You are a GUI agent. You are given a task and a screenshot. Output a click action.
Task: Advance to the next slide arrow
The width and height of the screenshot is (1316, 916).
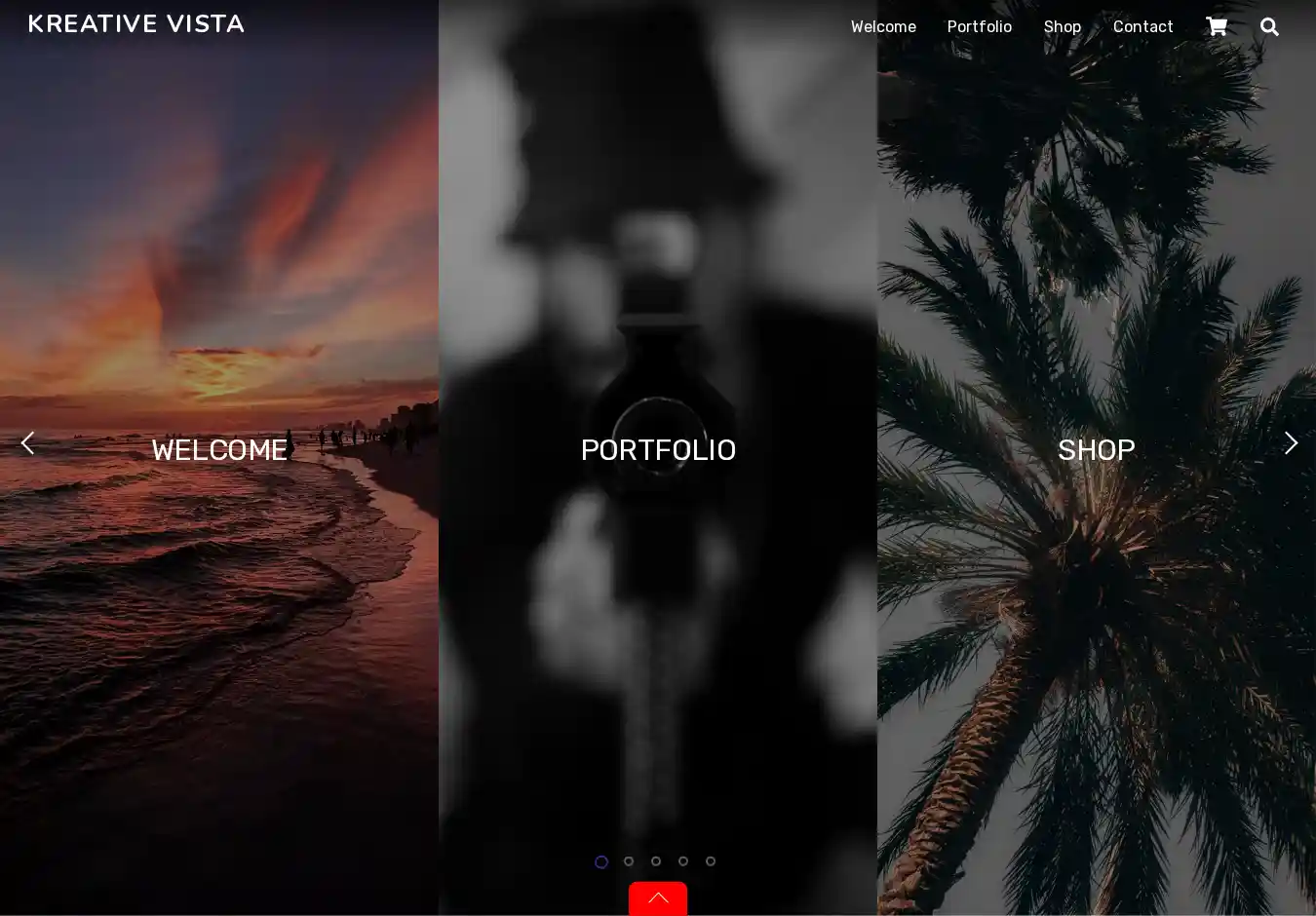(x=1290, y=443)
